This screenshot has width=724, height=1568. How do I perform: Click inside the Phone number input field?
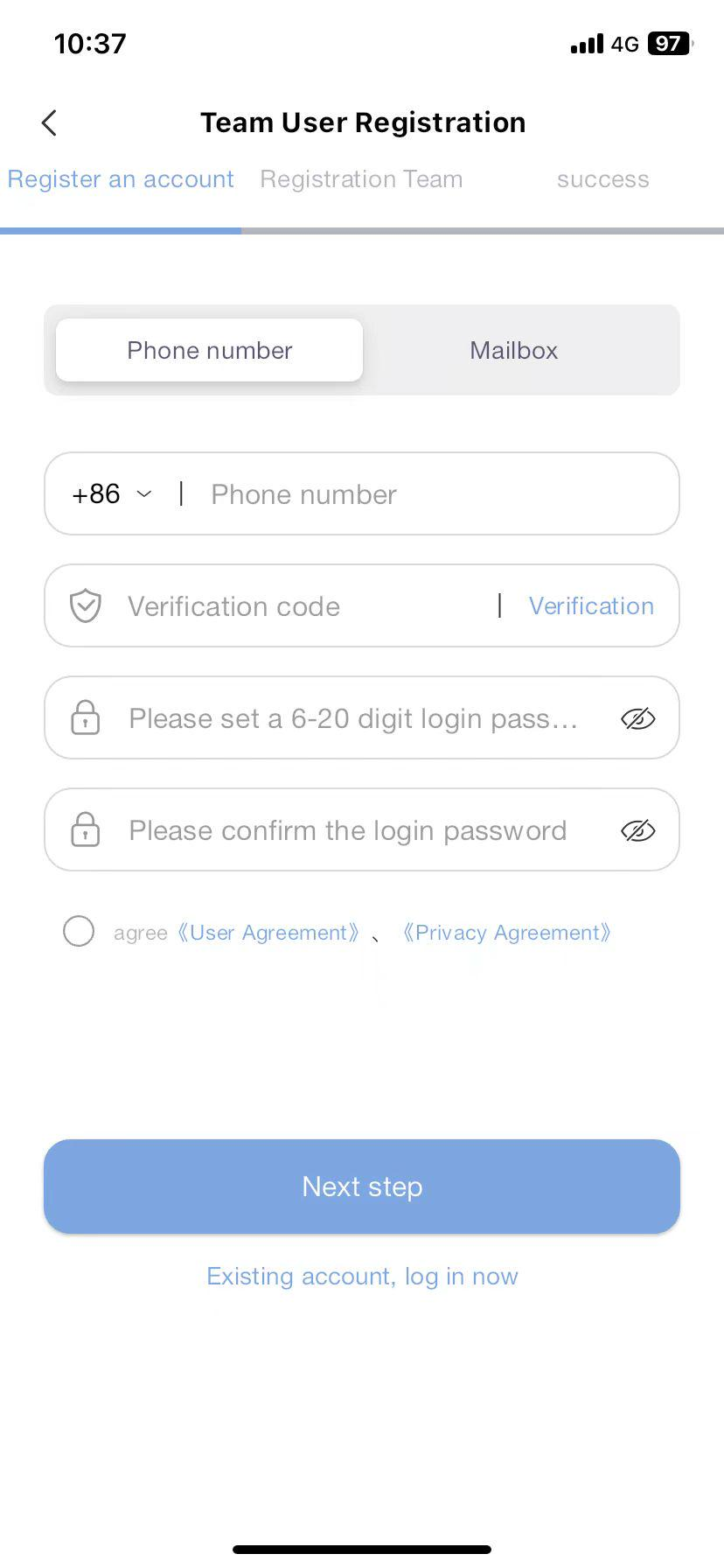pyautogui.click(x=393, y=493)
